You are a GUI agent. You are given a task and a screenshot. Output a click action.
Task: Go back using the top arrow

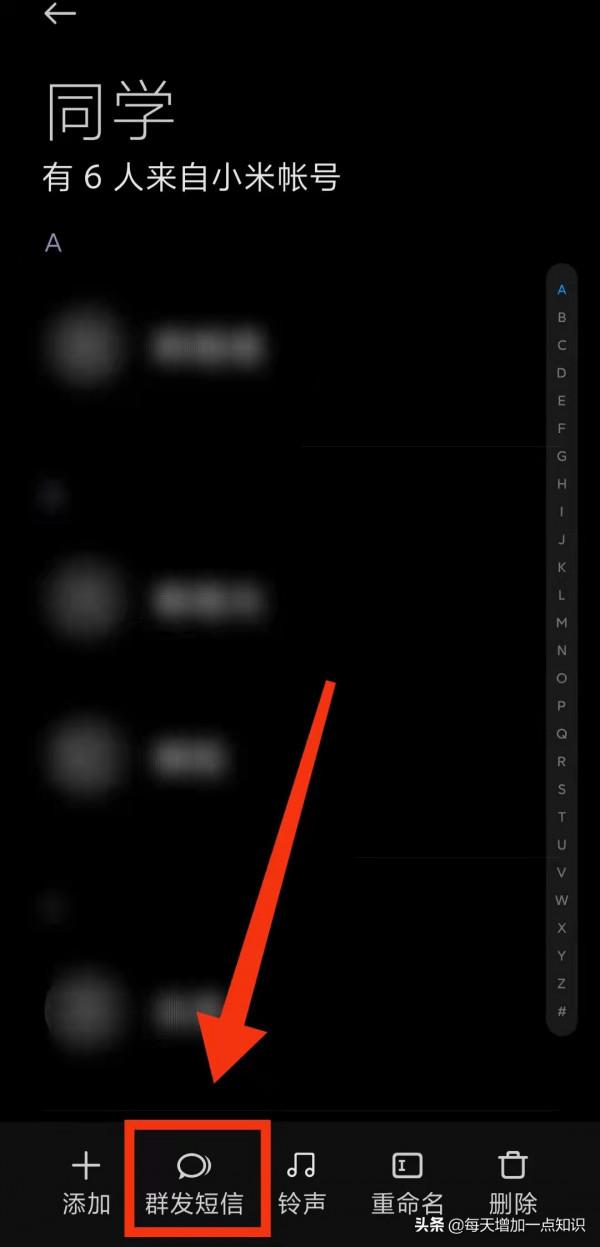pyautogui.click(x=60, y=14)
